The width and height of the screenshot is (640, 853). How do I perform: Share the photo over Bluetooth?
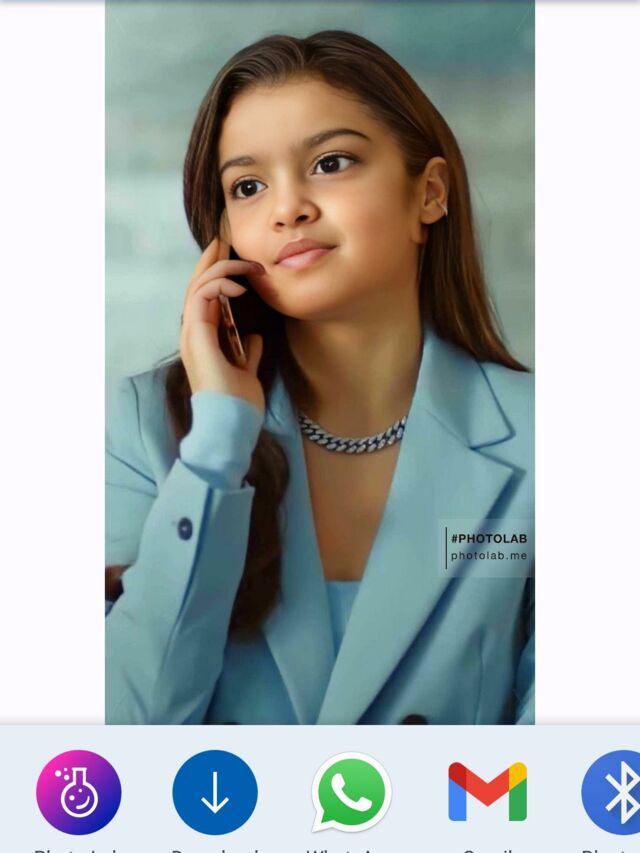pos(615,792)
